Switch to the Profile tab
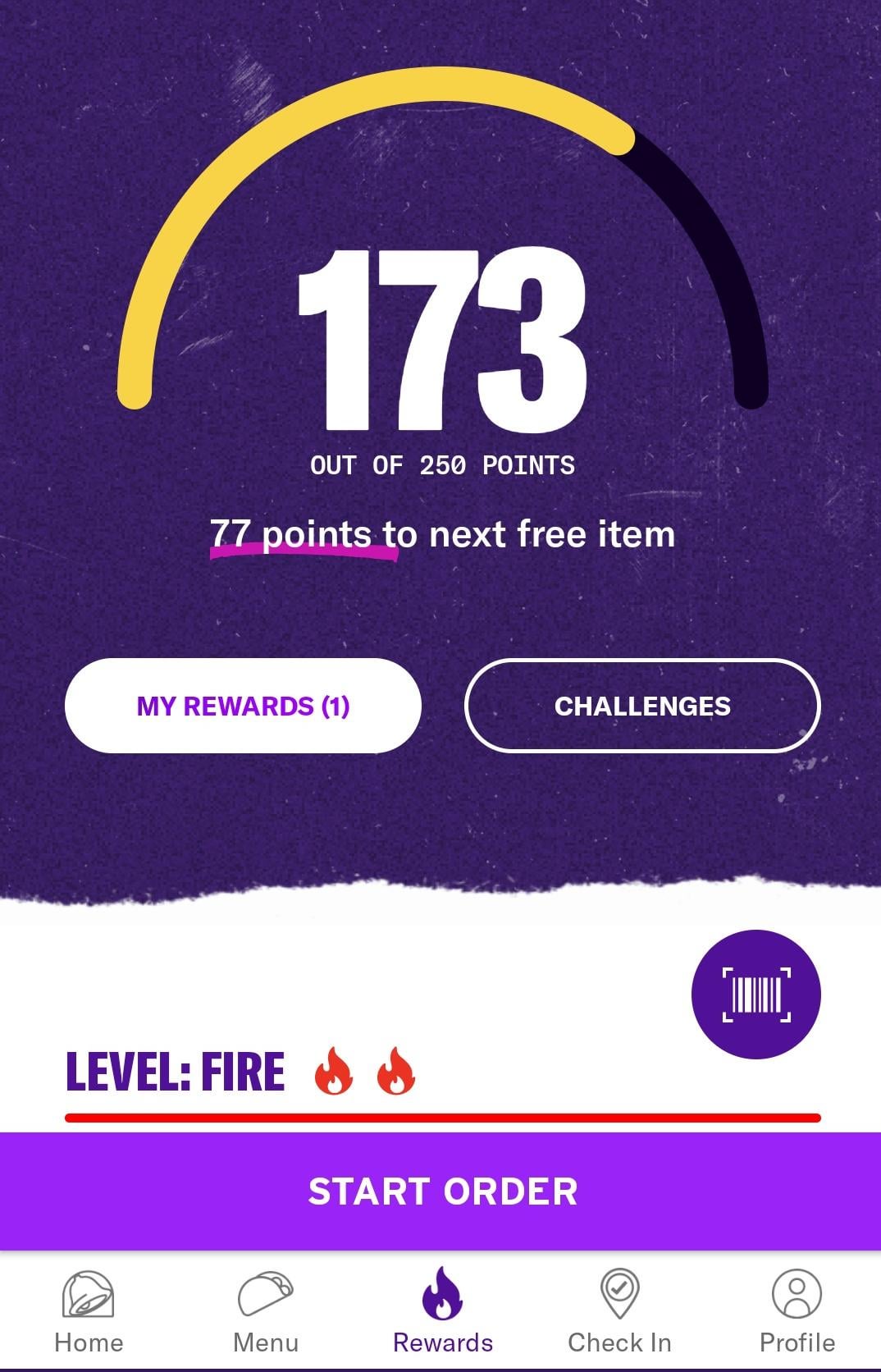Screen dimensions: 881x1372 [797, 1311]
